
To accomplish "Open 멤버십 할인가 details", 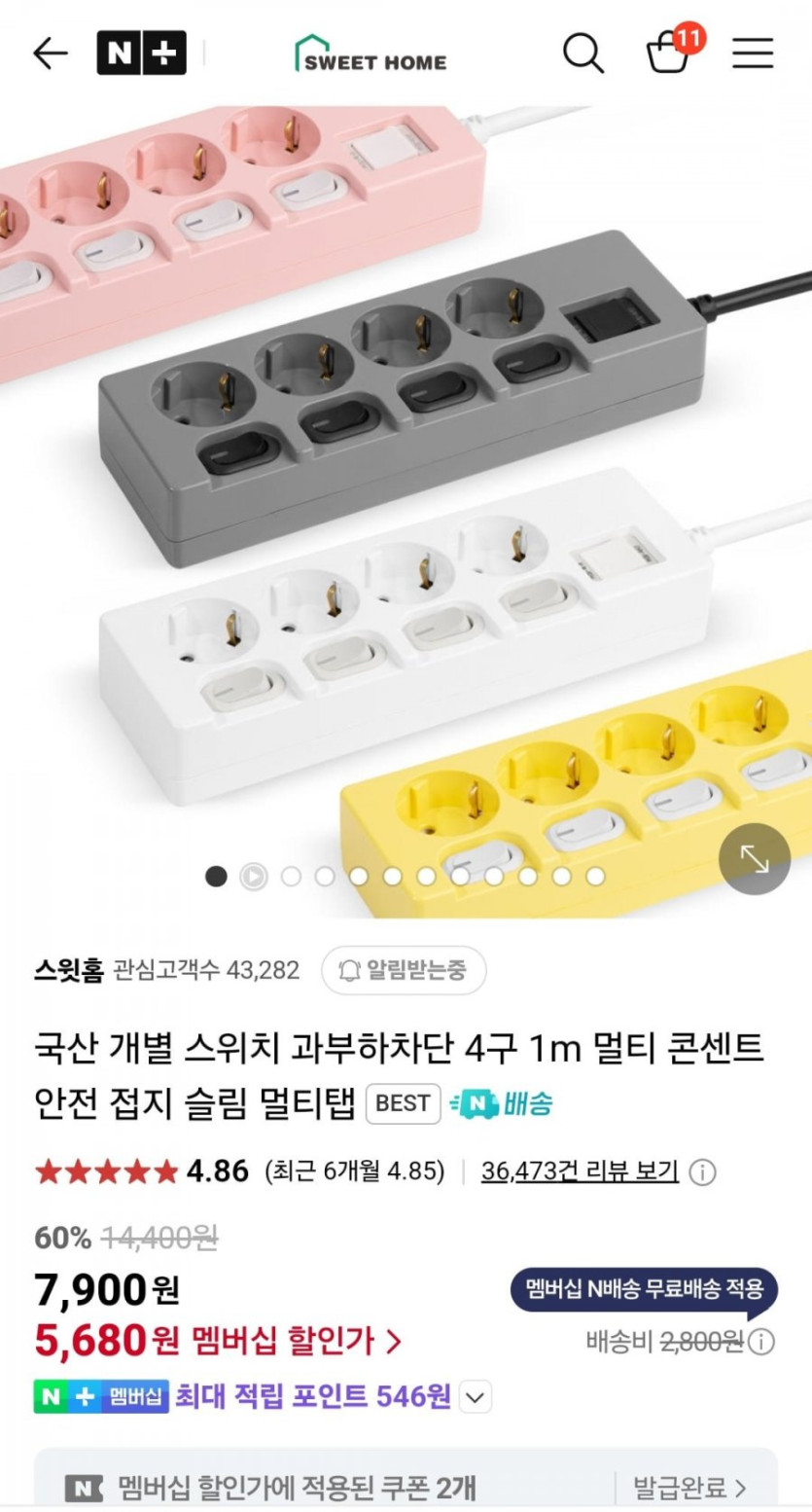I will pyautogui.click(x=297, y=1342).
